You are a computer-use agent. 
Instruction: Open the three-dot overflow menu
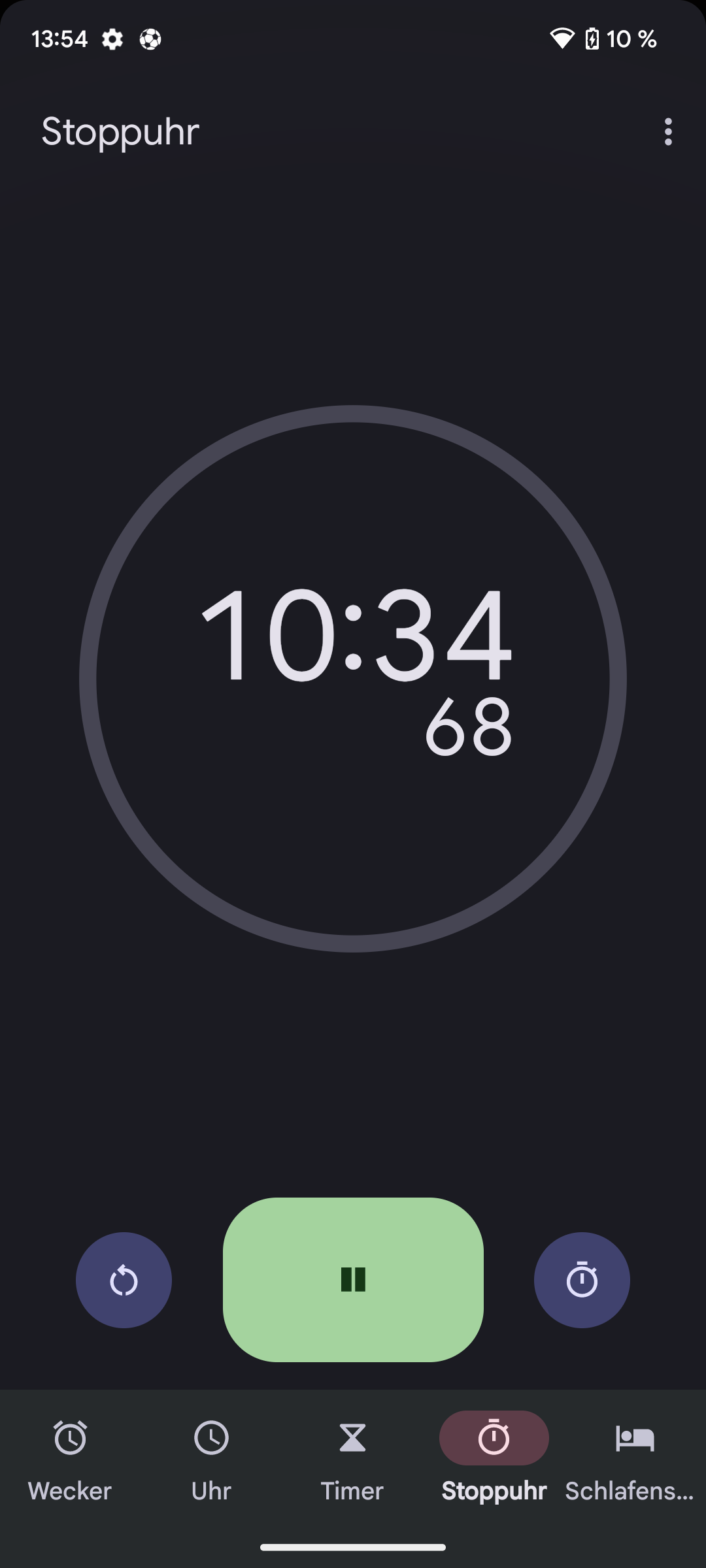pyautogui.click(x=667, y=132)
